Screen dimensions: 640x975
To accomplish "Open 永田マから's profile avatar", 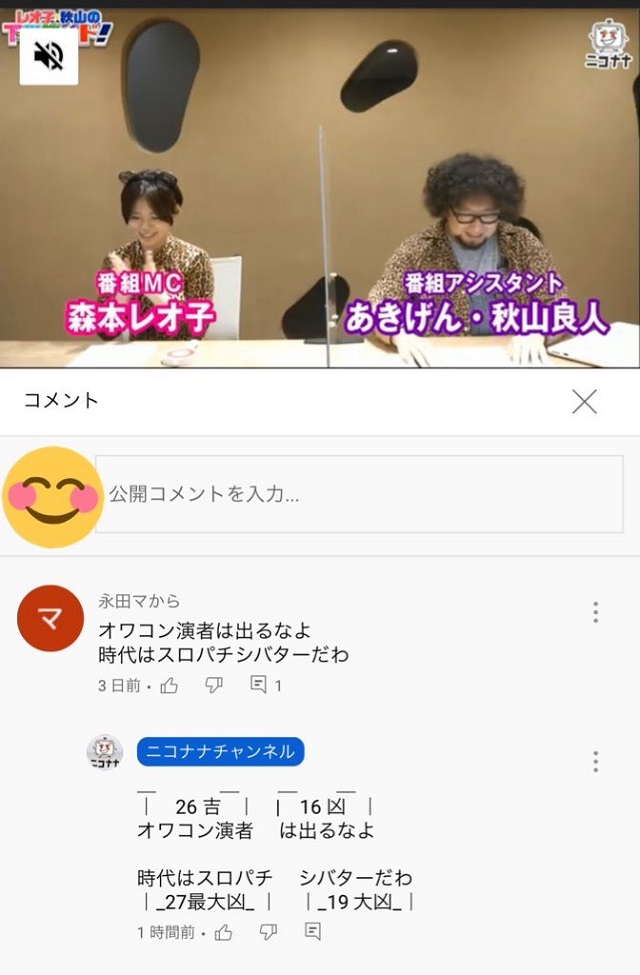I will pos(50,618).
